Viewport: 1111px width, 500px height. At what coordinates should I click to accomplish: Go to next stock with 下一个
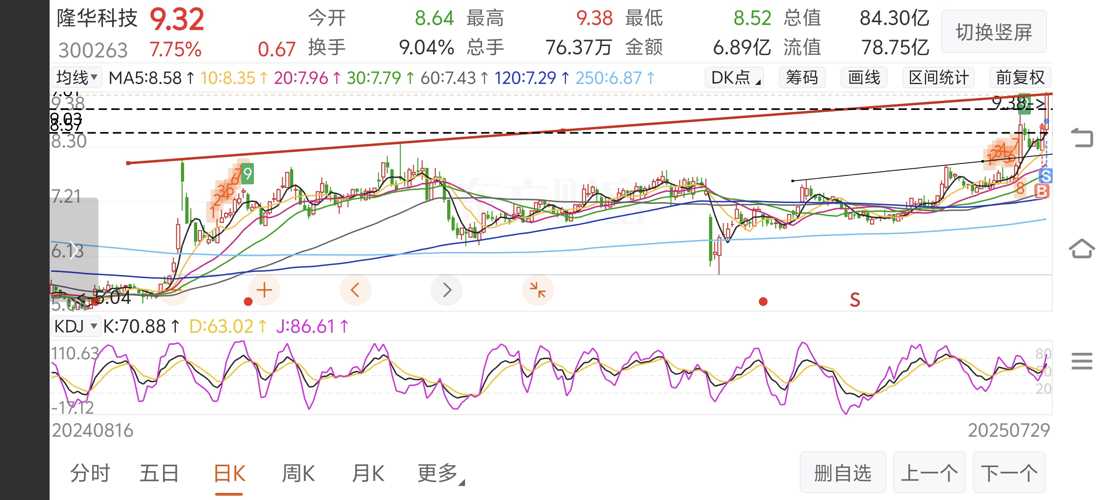pos(1010,473)
